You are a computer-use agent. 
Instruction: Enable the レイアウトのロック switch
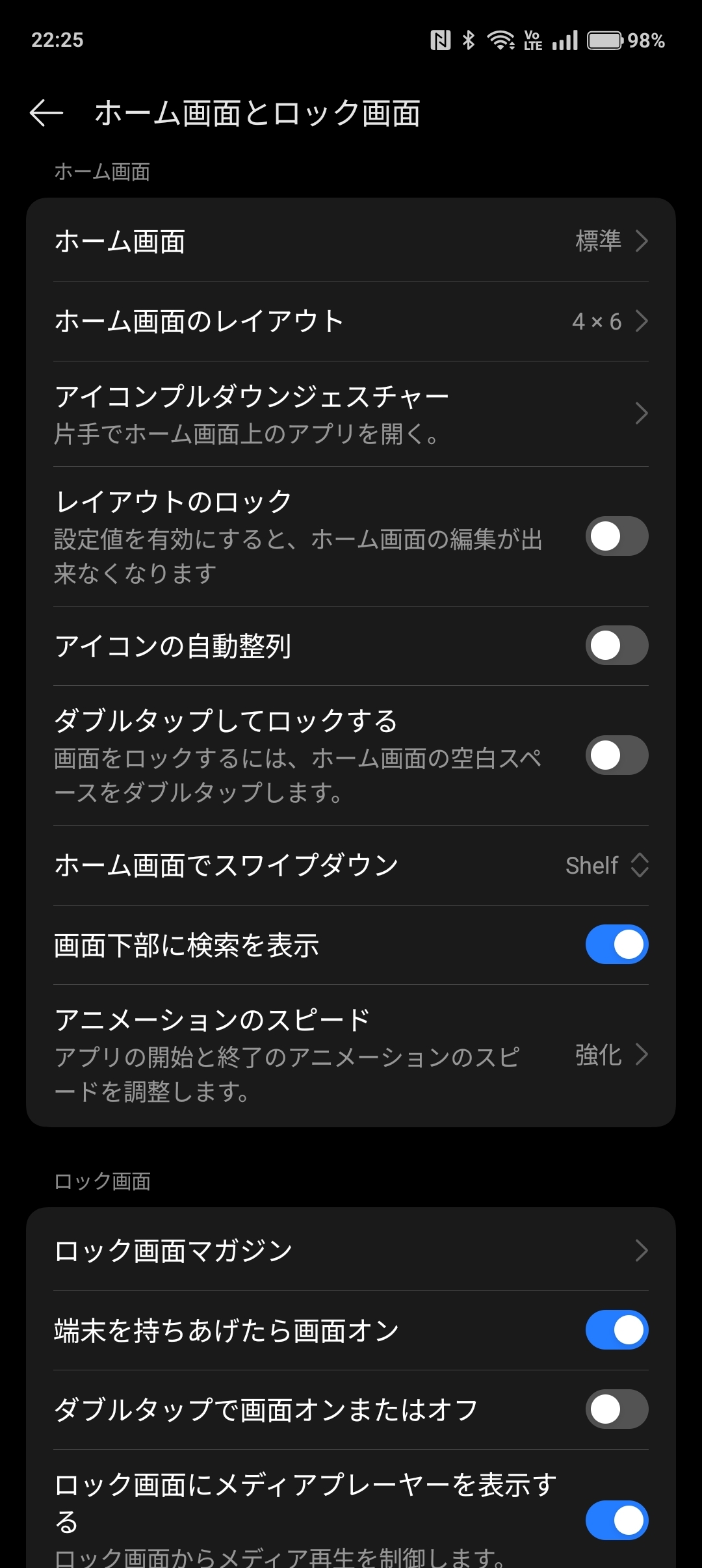pyautogui.click(x=617, y=536)
